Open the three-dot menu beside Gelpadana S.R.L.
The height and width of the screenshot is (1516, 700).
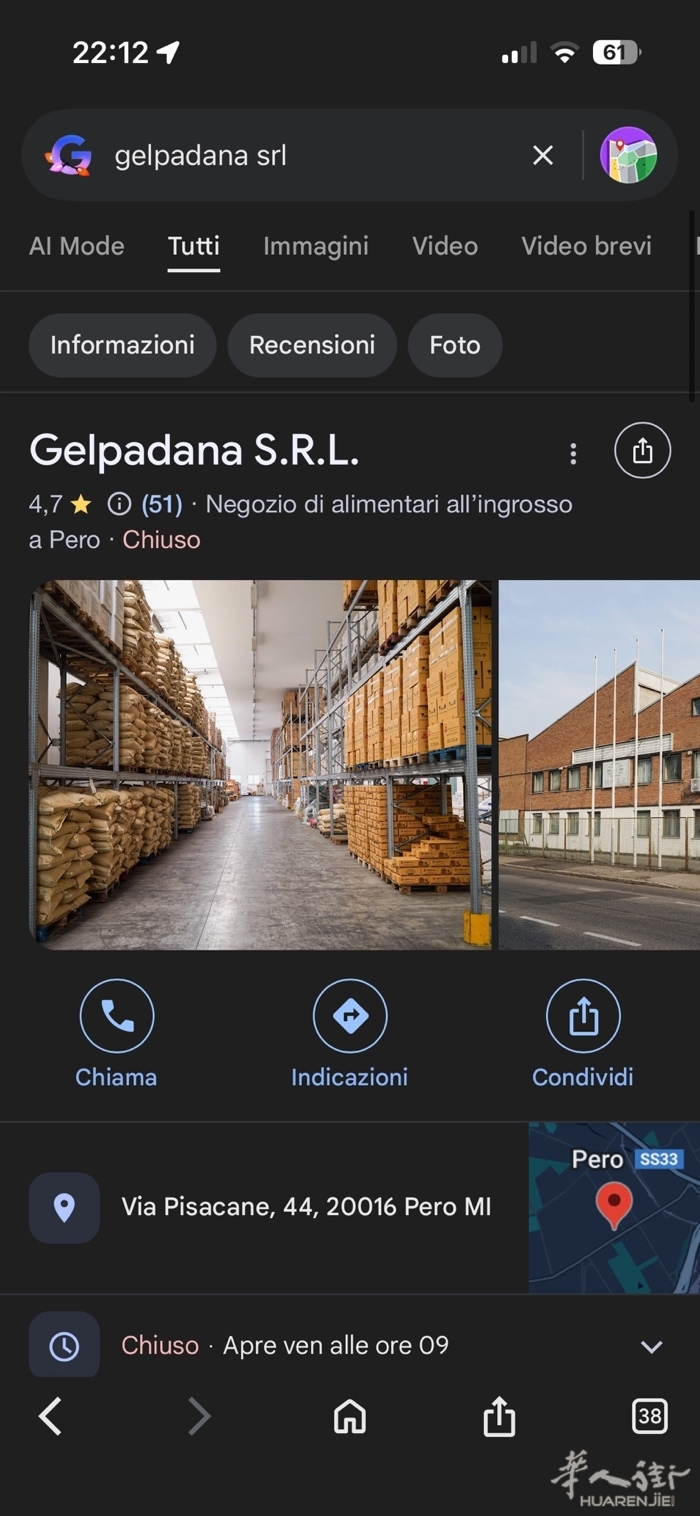click(573, 453)
